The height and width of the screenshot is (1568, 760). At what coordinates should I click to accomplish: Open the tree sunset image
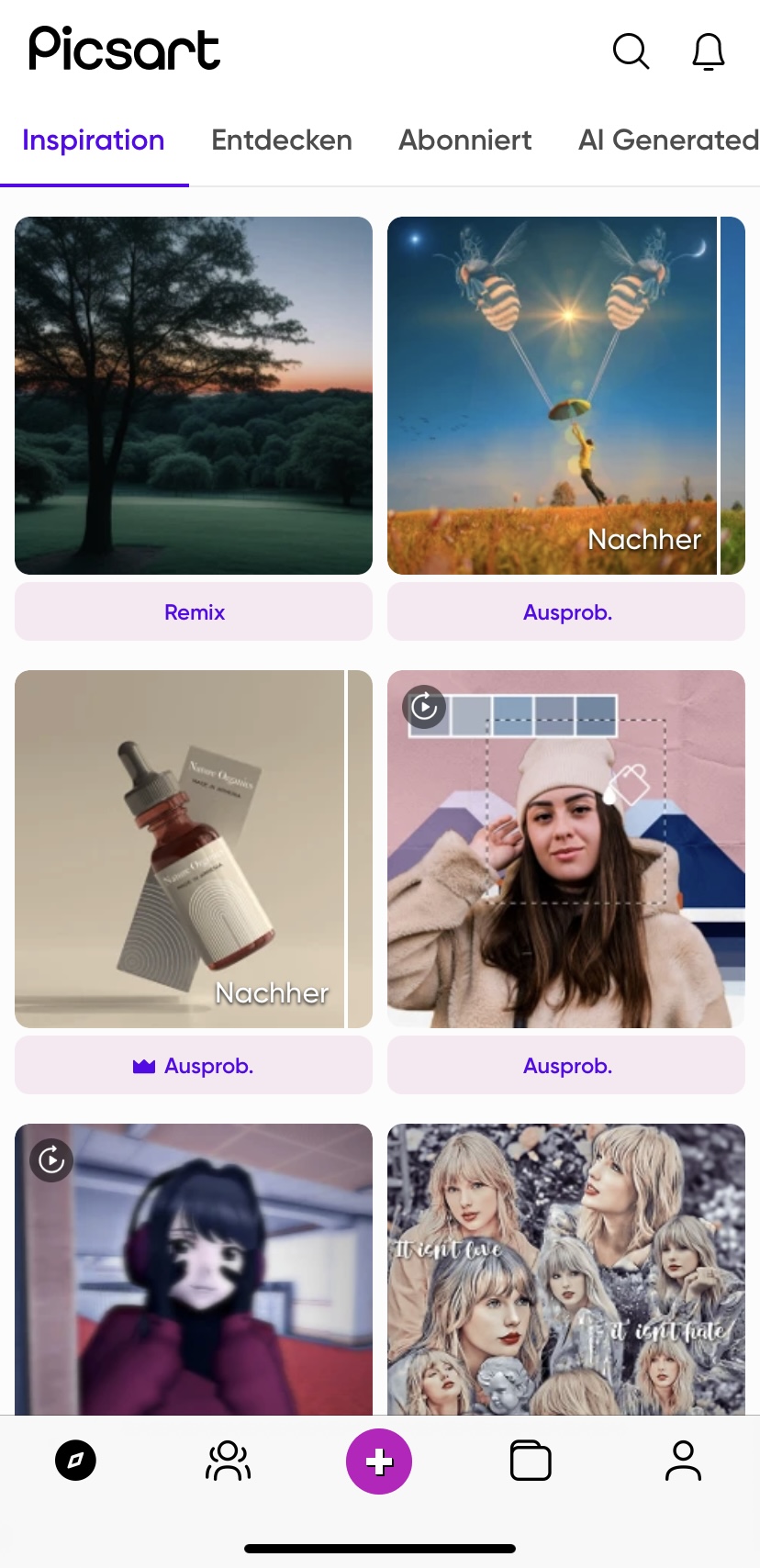coord(194,395)
